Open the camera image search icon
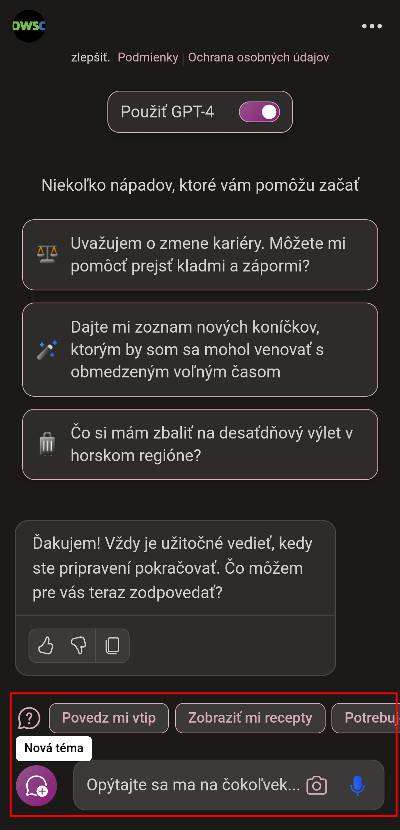This screenshot has height=830, width=400. (x=317, y=785)
